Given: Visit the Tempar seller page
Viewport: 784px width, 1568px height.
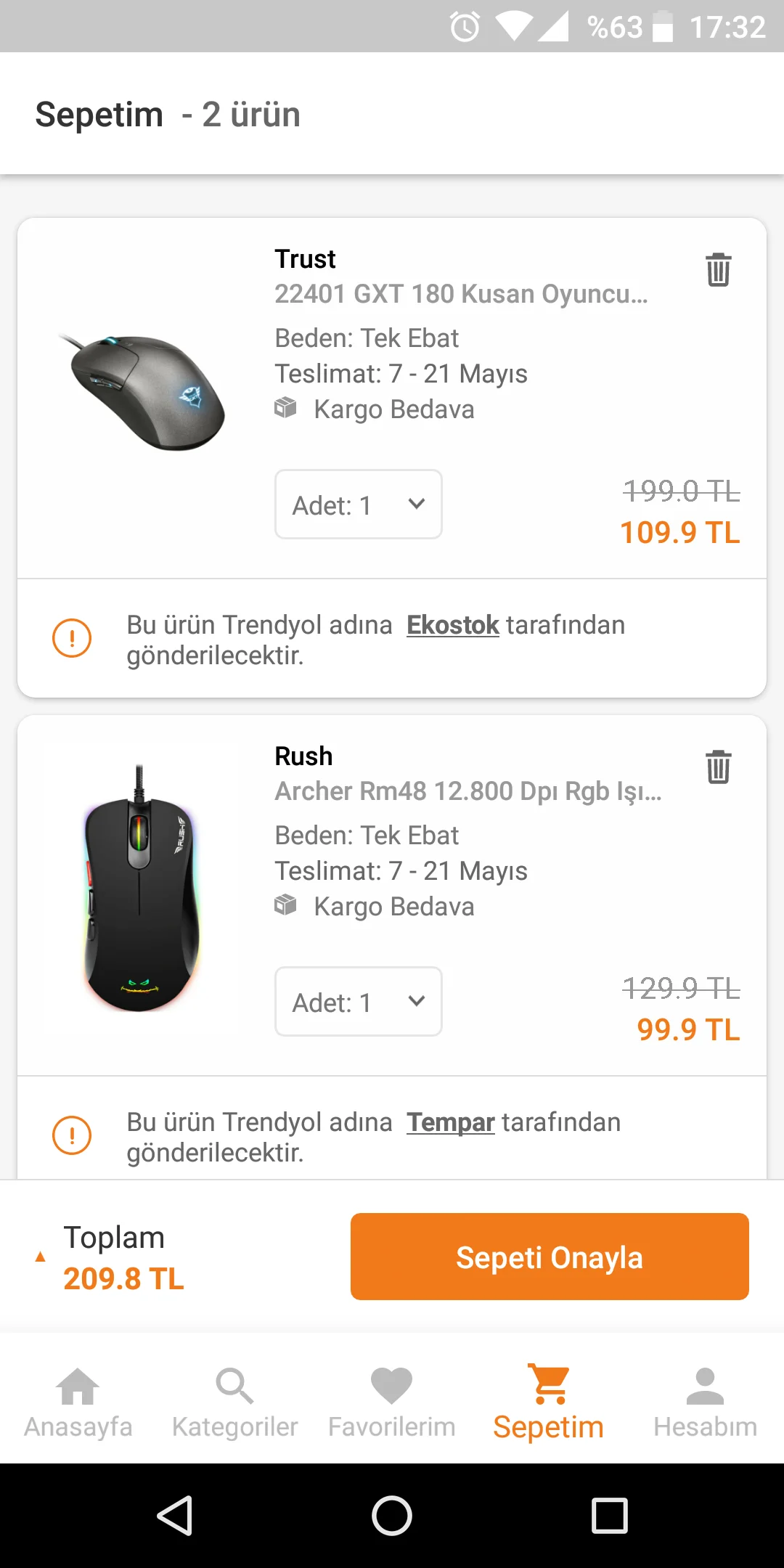Looking at the screenshot, I should (450, 1122).
